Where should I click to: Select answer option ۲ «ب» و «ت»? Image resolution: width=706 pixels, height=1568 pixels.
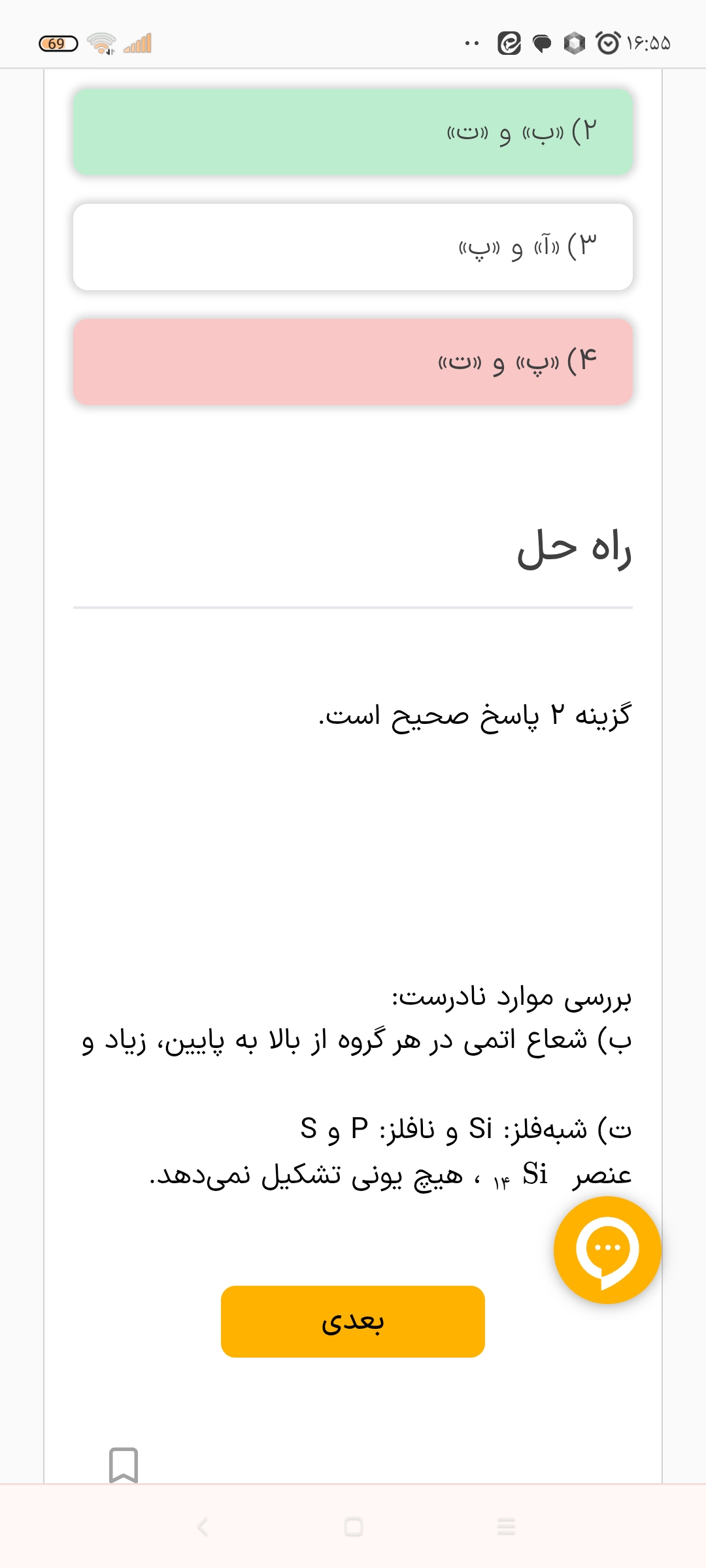[x=353, y=132]
